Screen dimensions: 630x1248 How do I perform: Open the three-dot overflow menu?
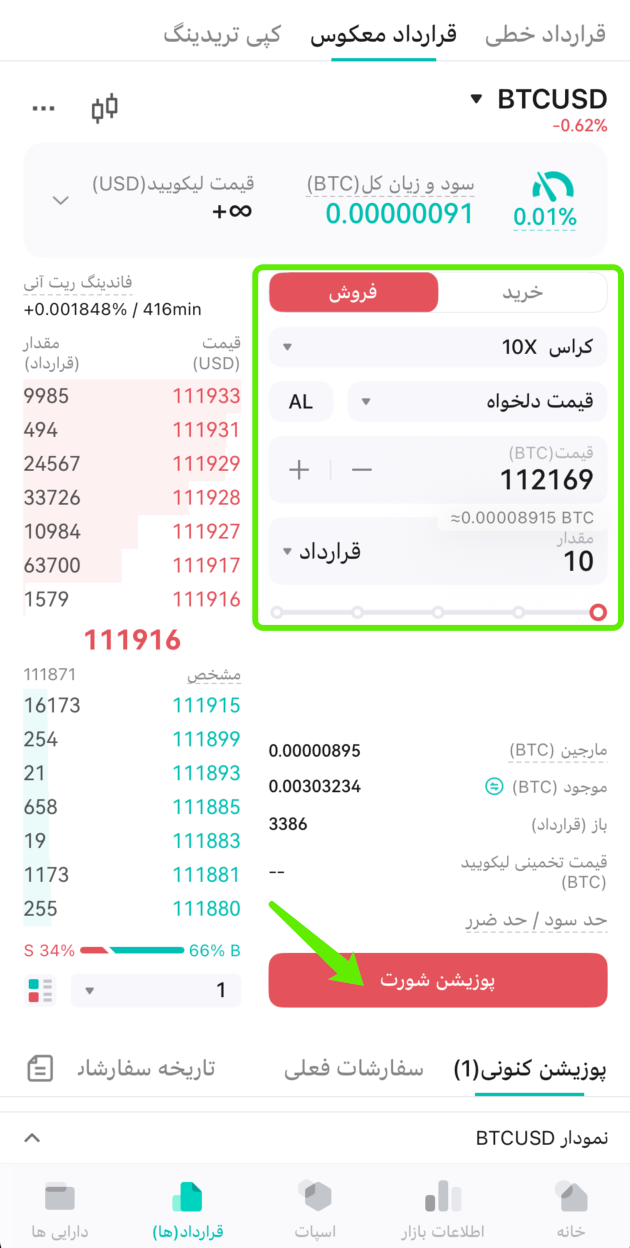(x=43, y=108)
